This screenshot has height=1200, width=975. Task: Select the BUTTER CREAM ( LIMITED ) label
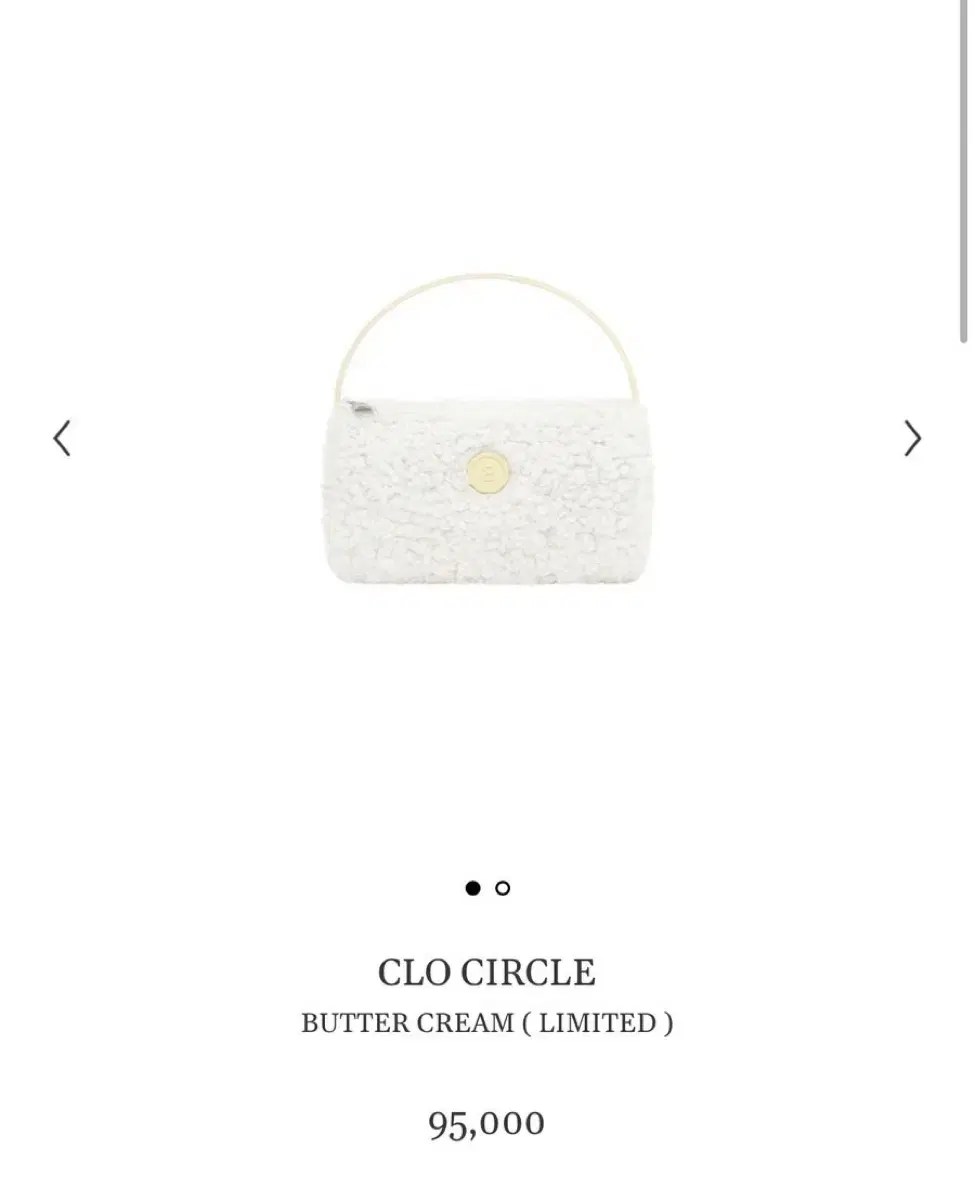pyautogui.click(x=487, y=1023)
